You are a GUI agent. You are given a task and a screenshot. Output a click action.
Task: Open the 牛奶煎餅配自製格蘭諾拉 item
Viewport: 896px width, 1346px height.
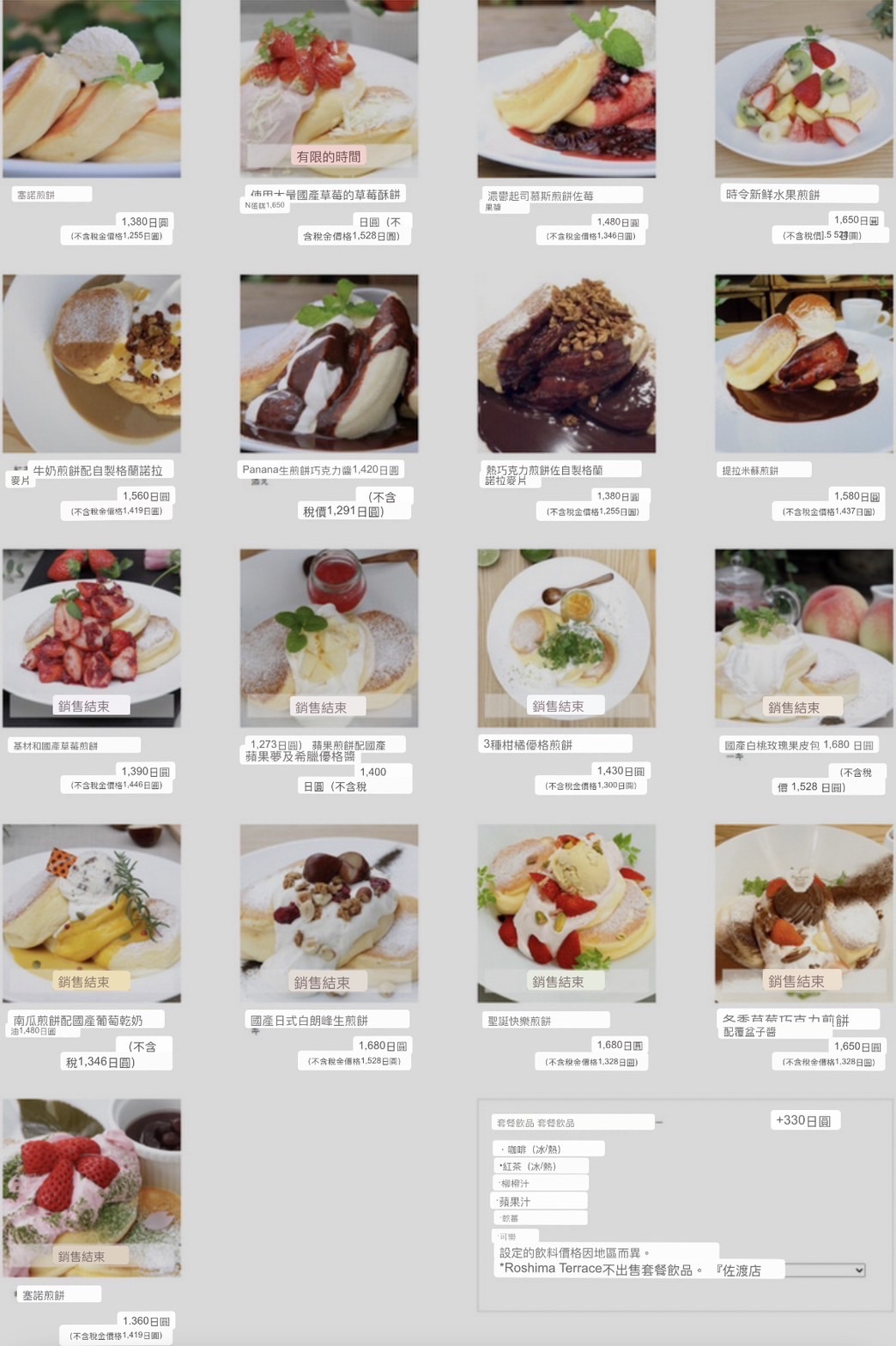[x=92, y=364]
